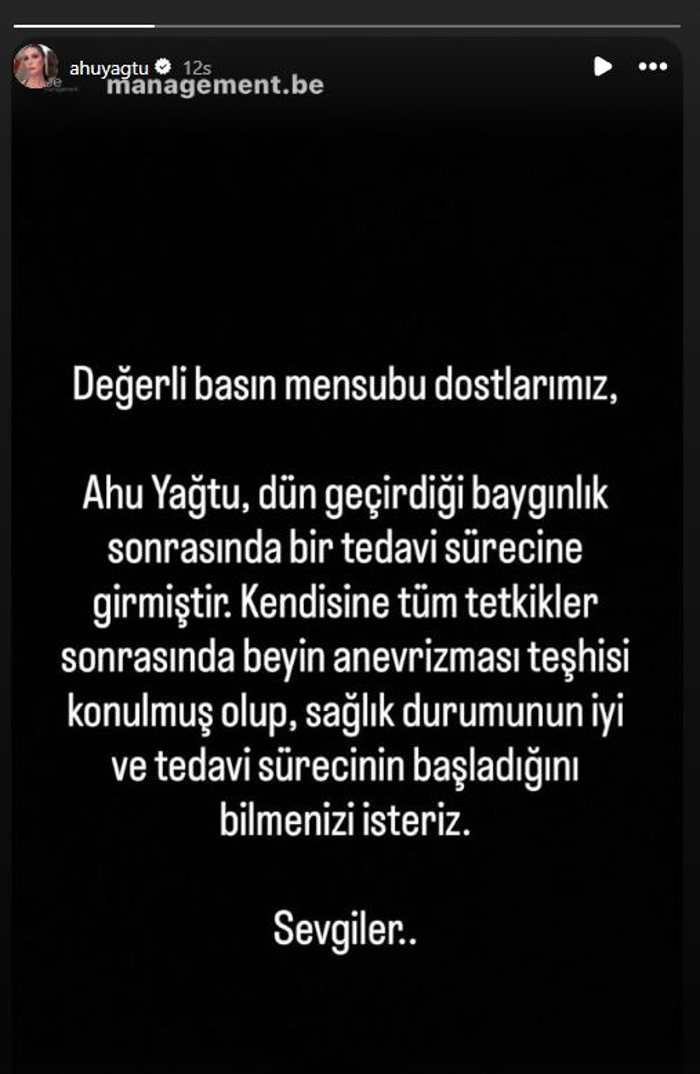This screenshot has height=1074, width=700.
Task: Resume the story with the play button
Action: point(602,66)
